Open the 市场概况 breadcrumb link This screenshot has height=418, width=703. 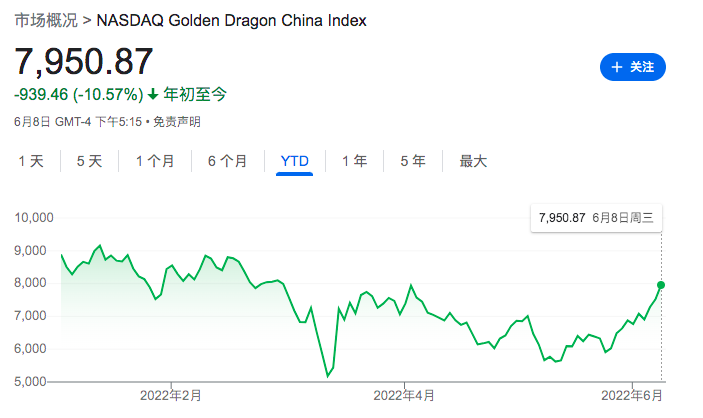click(x=45, y=20)
